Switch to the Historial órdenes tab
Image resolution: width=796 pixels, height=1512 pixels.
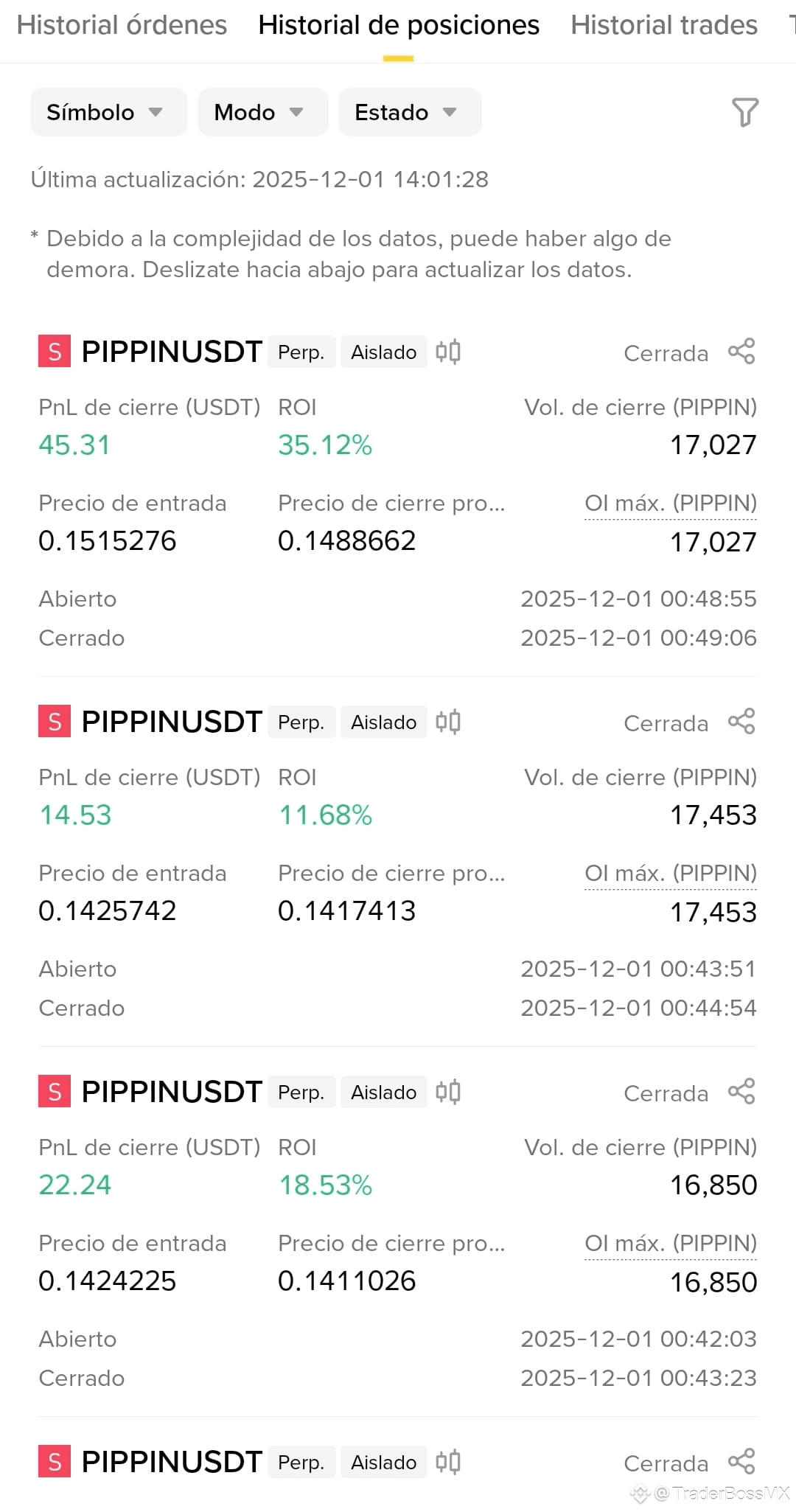122,25
